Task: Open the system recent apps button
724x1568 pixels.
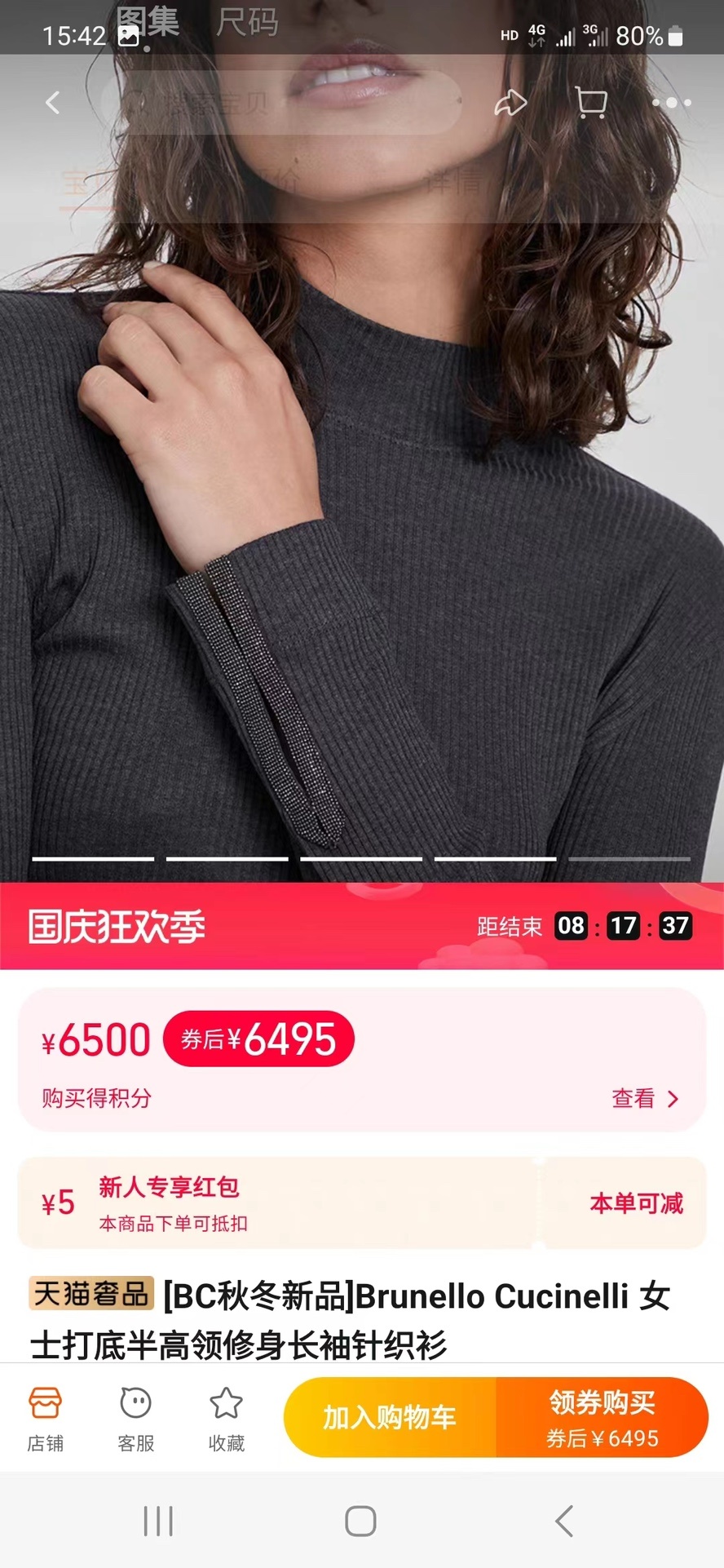Action: coord(158,1521)
